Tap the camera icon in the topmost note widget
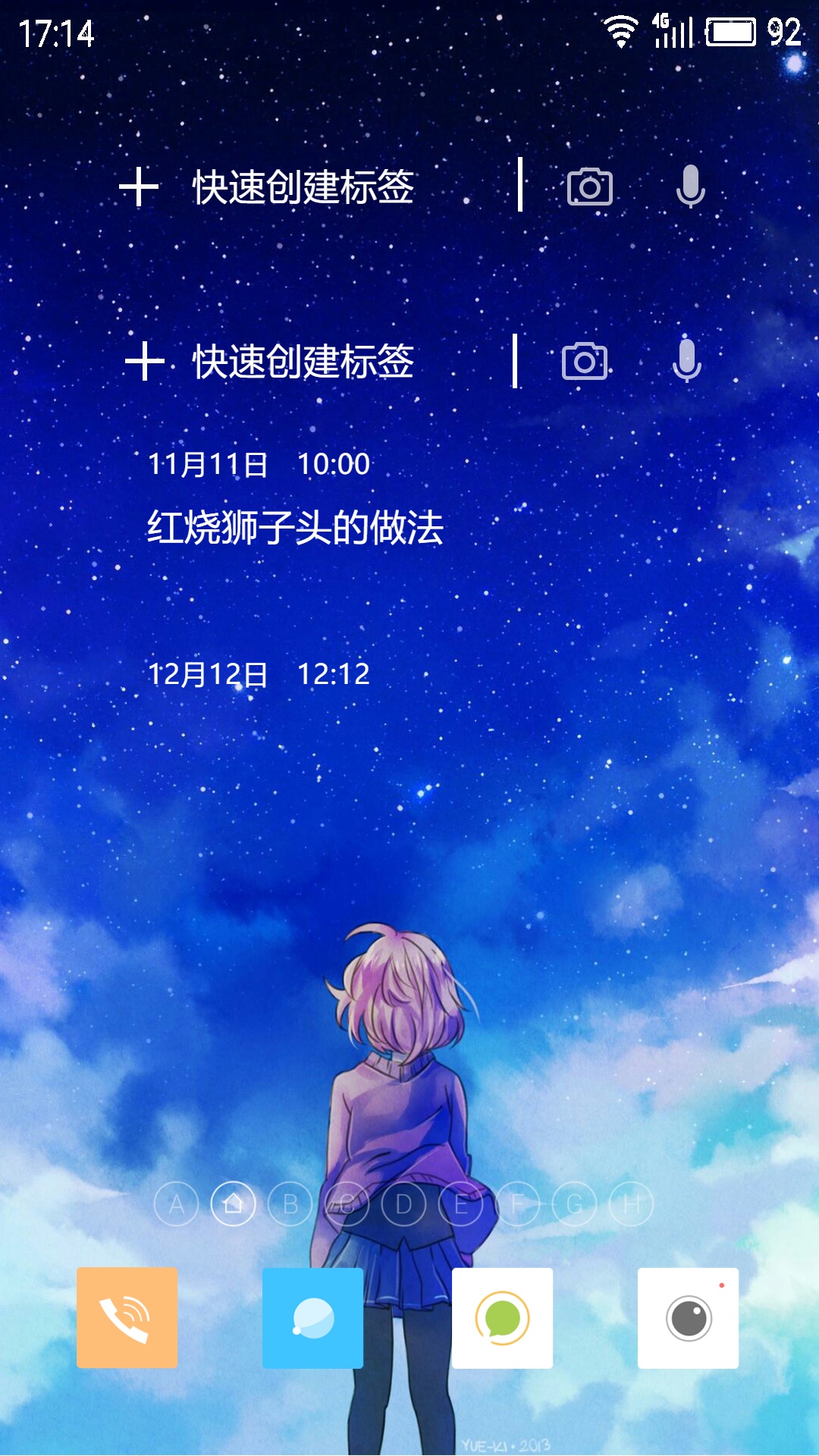 pyautogui.click(x=590, y=187)
